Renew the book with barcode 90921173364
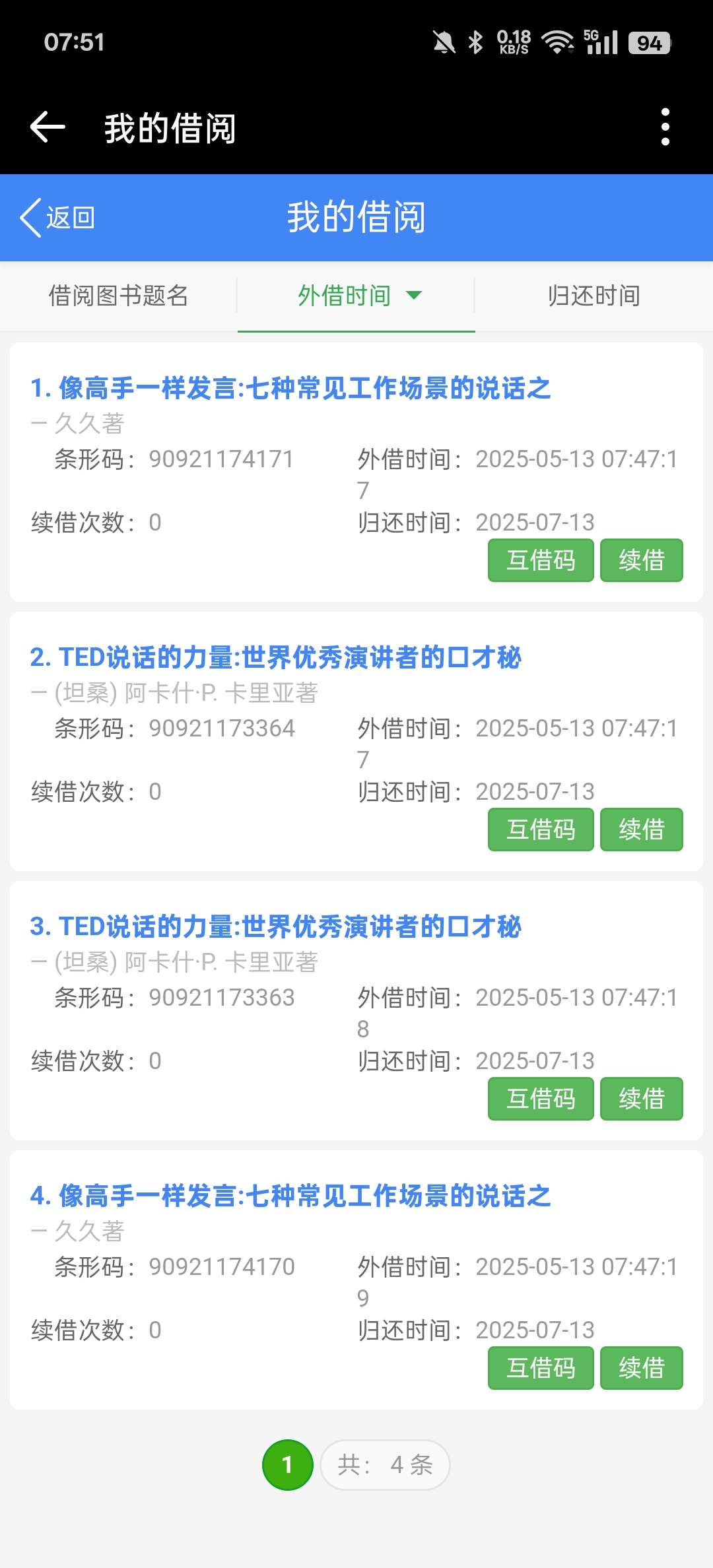The width and height of the screenshot is (713, 1568). (x=641, y=830)
